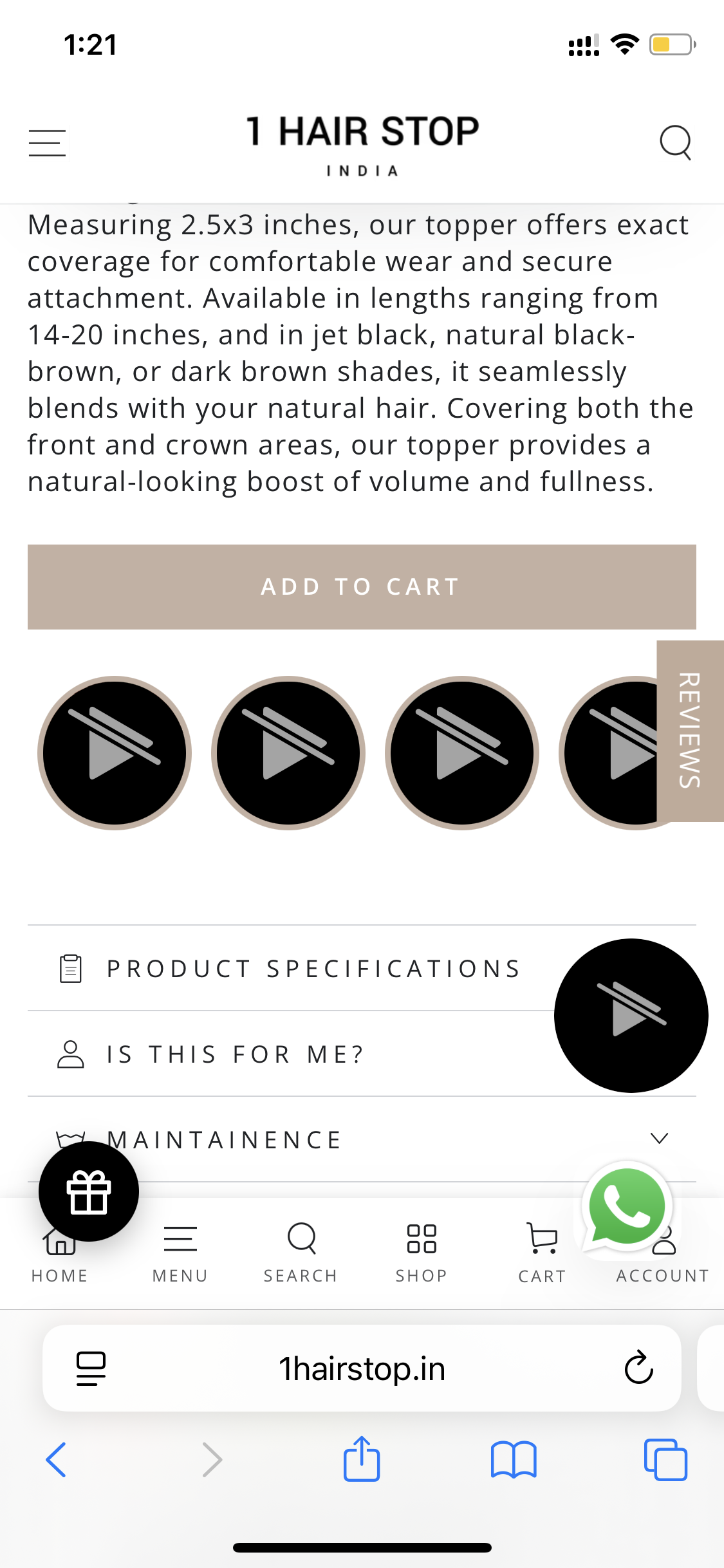Screen dimensions: 724x1568
Task: Reload the page in Safari
Action: tap(638, 1368)
